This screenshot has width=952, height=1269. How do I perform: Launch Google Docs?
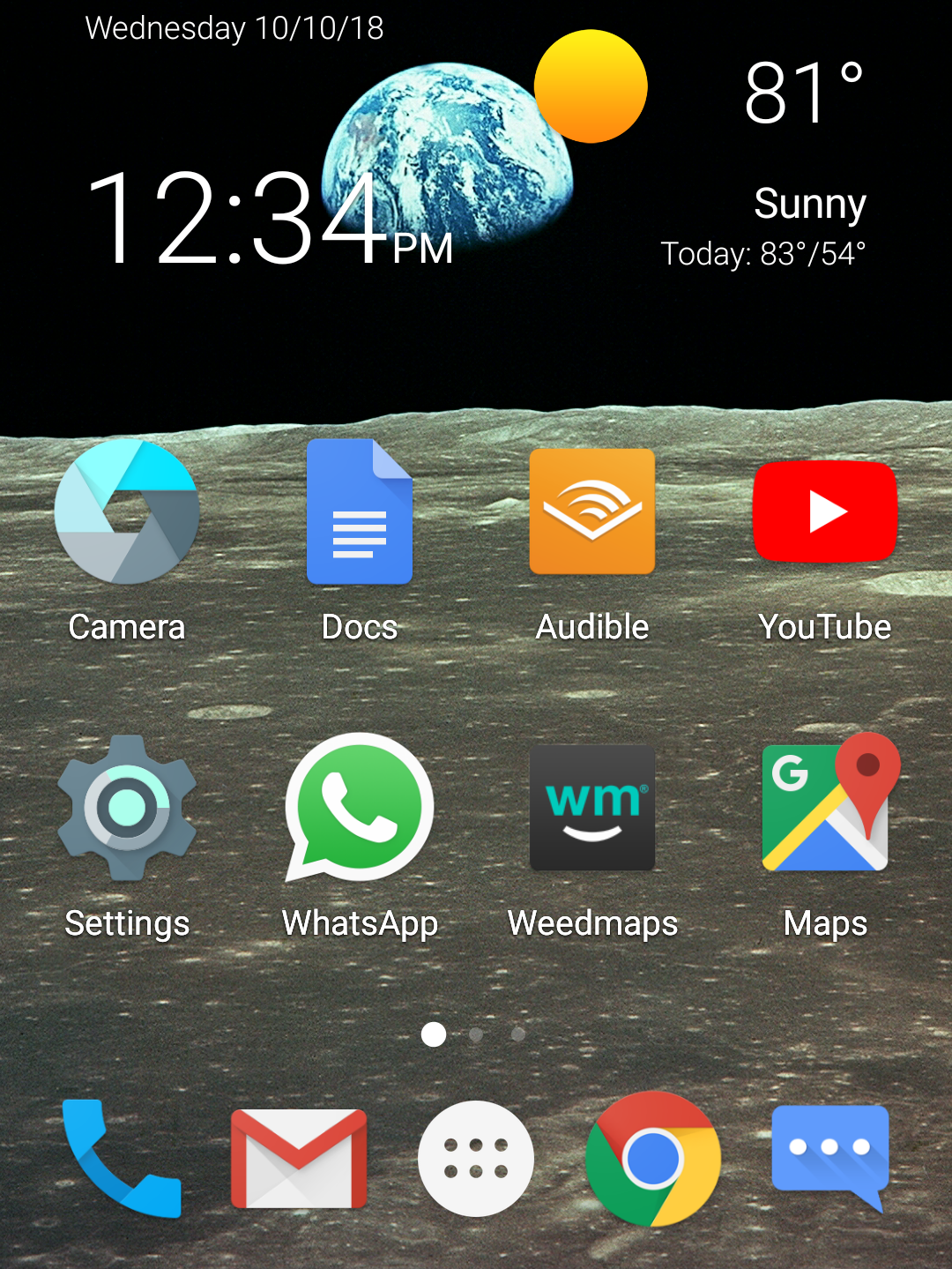click(x=360, y=512)
